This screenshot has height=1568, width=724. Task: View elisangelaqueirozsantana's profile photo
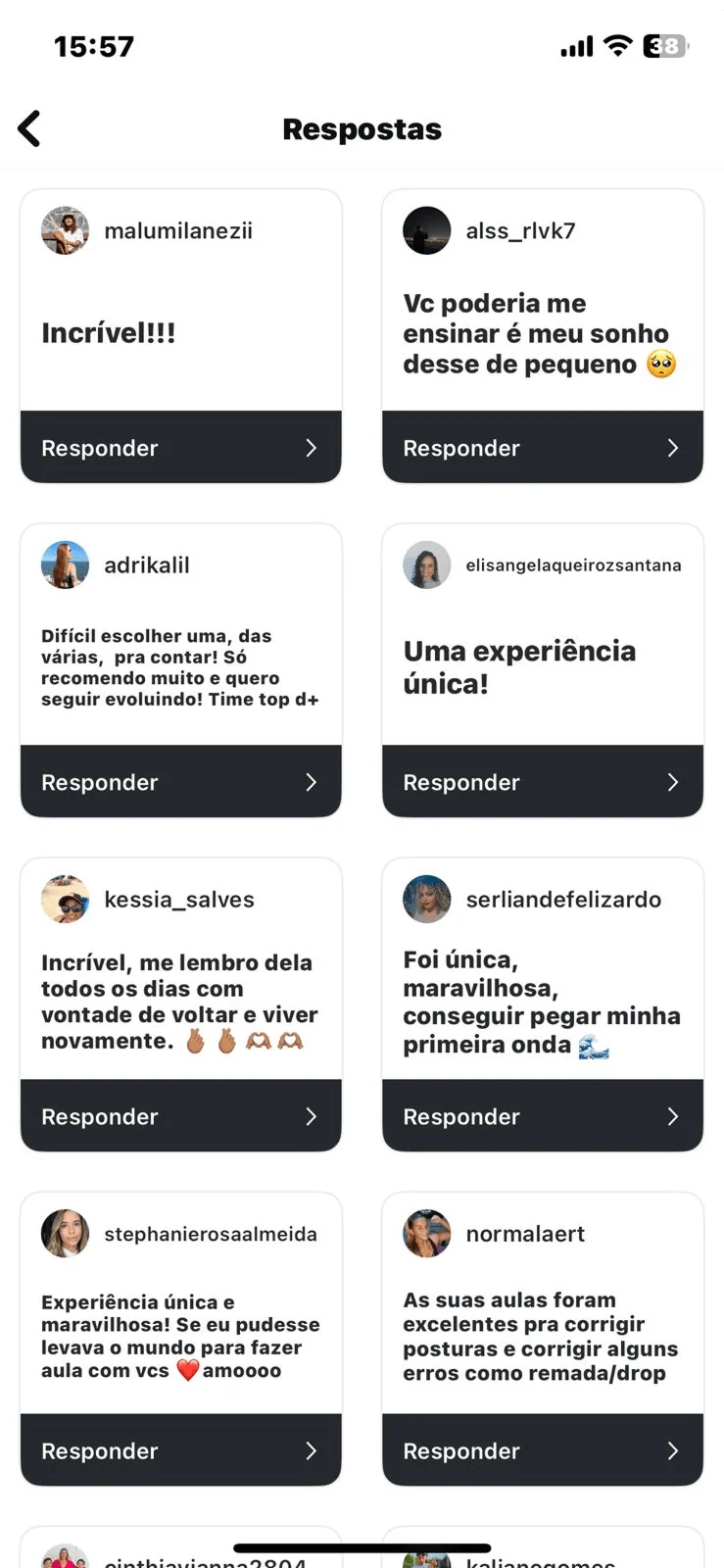tap(427, 565)
